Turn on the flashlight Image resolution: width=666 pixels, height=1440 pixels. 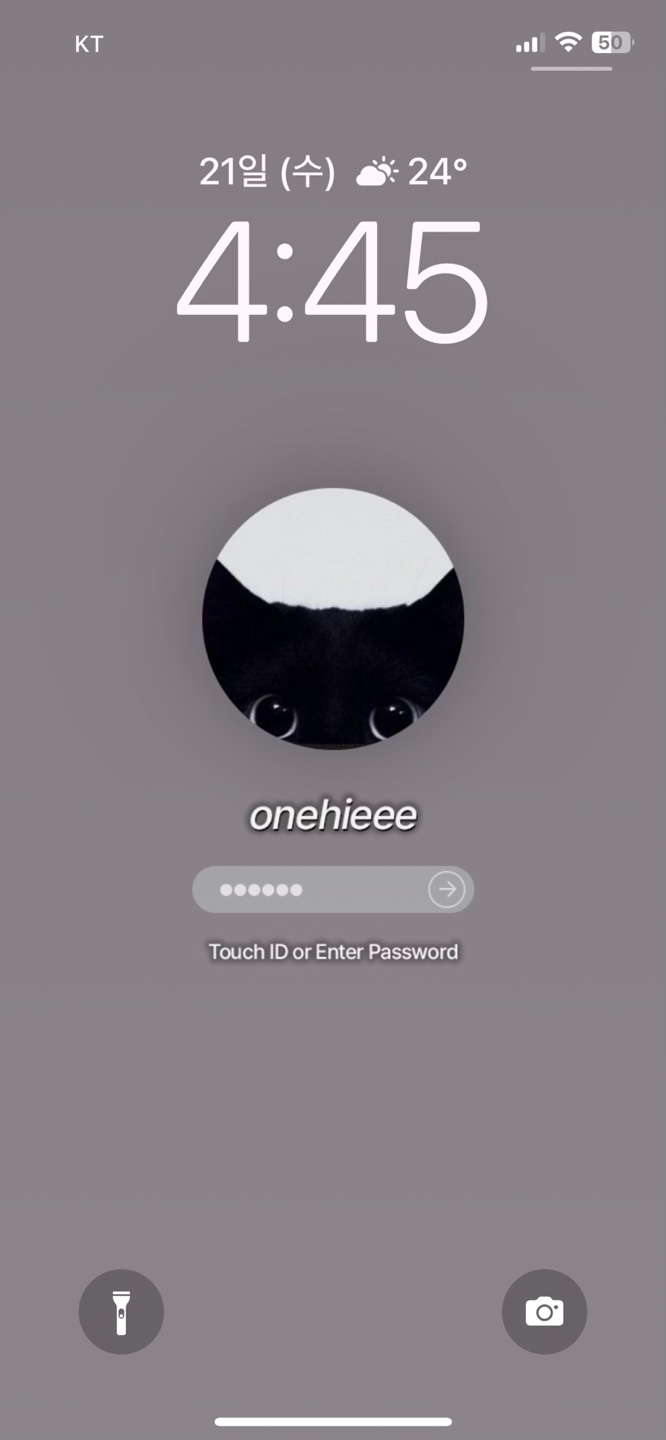point(121,1312)
